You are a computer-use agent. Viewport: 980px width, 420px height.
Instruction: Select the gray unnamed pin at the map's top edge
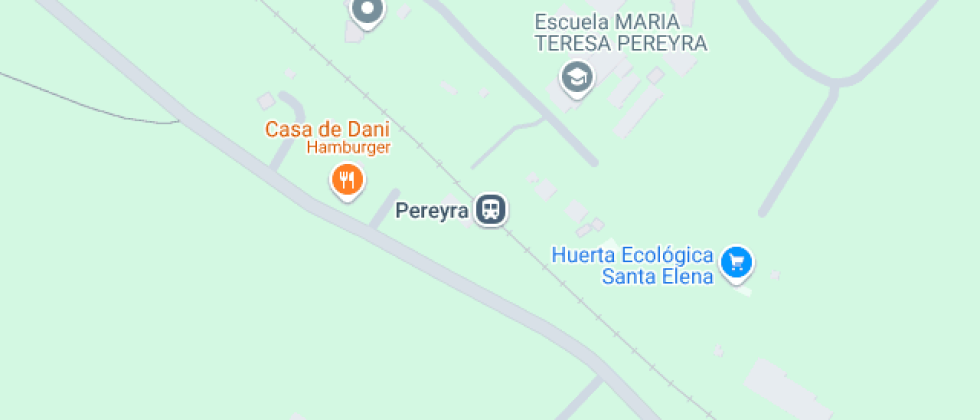click(x=367, y=11)
